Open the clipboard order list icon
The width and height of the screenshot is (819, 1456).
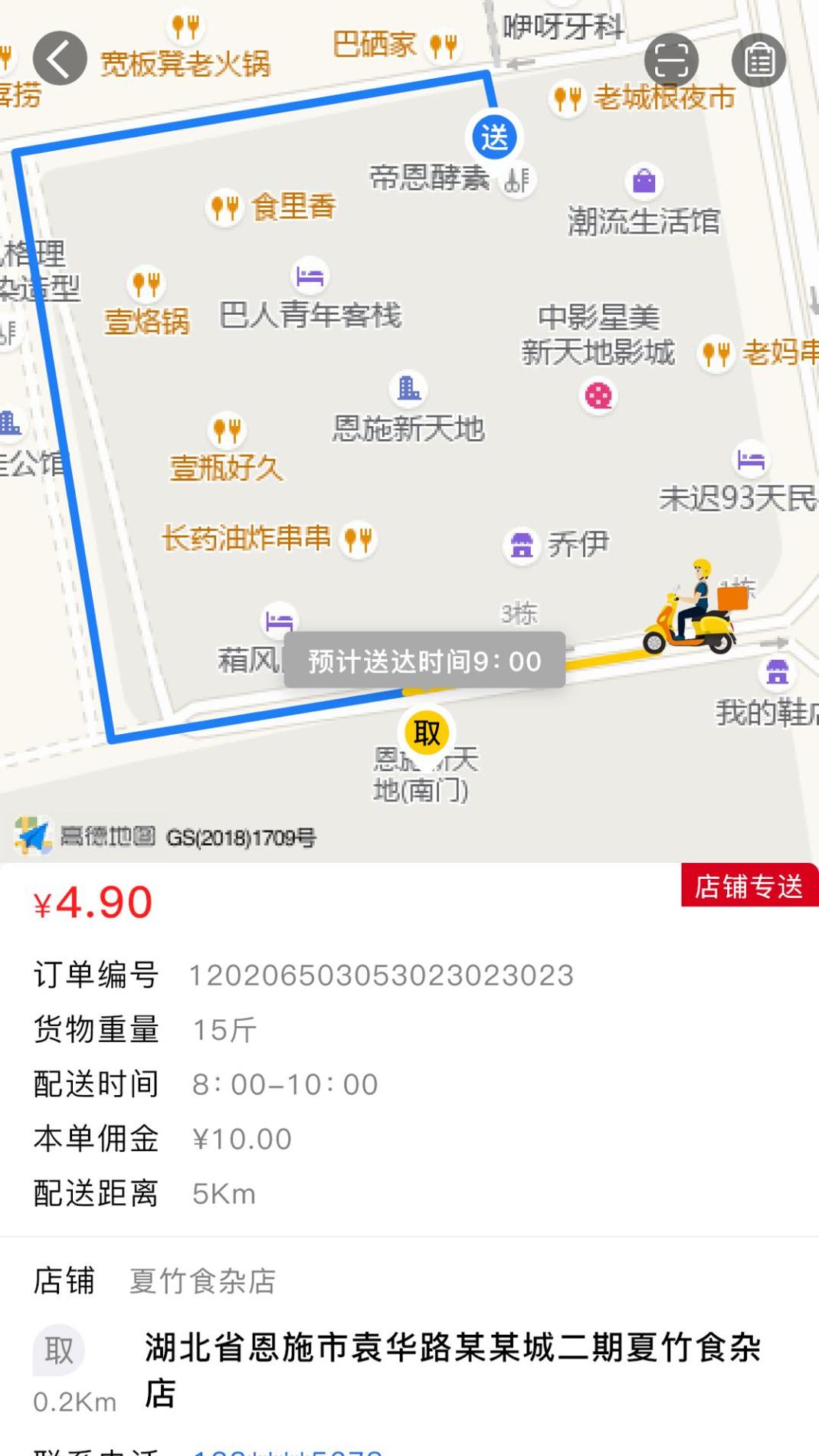[758, 58]
